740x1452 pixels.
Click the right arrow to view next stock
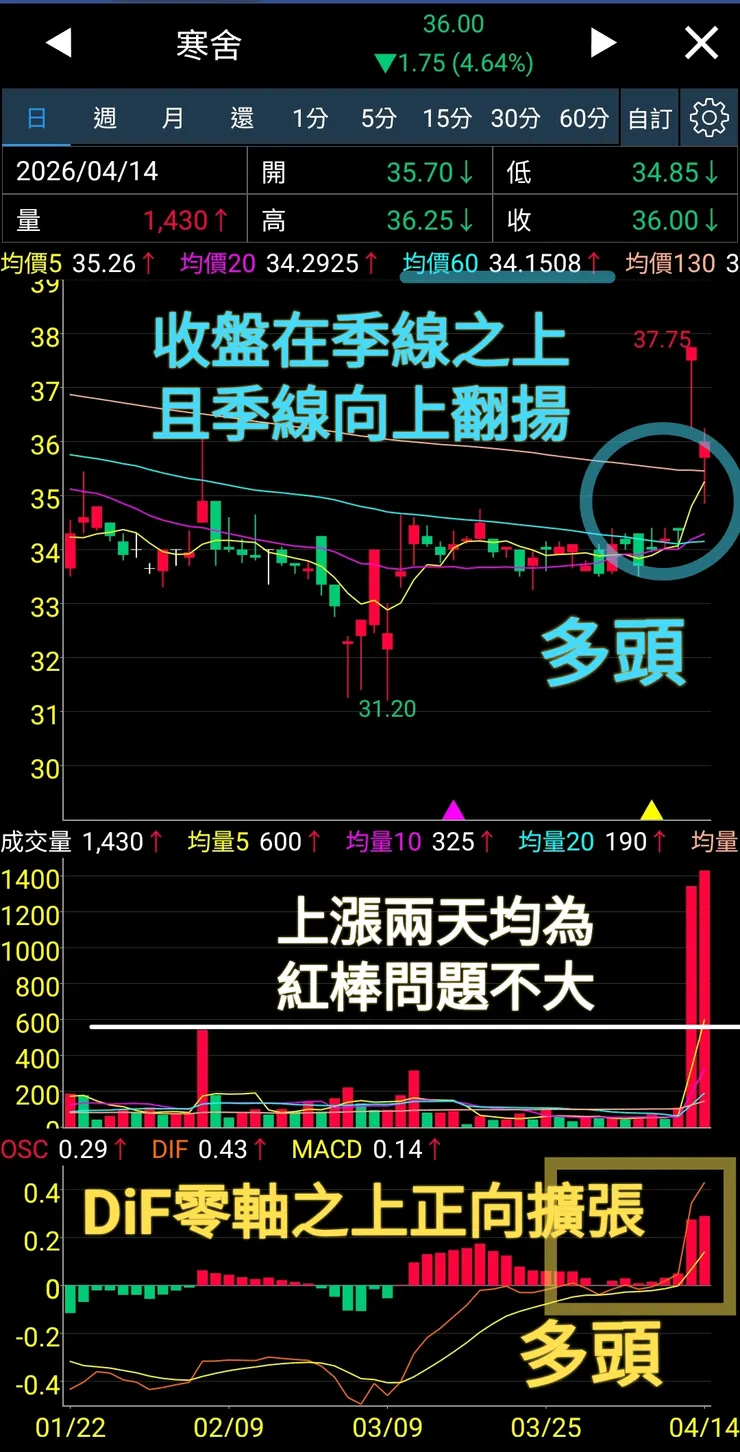point(603,43)
